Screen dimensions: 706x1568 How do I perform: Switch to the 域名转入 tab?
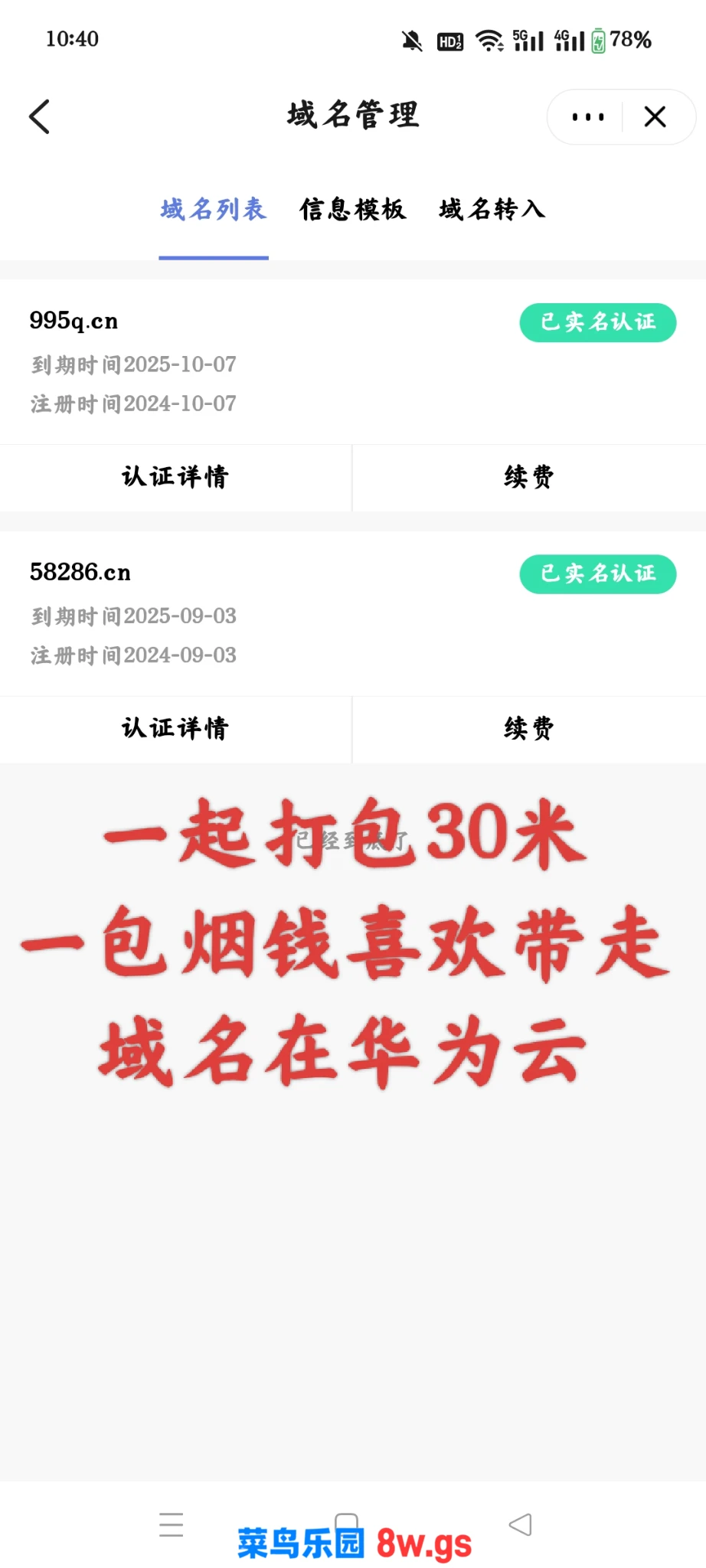(x=492, y=209)
